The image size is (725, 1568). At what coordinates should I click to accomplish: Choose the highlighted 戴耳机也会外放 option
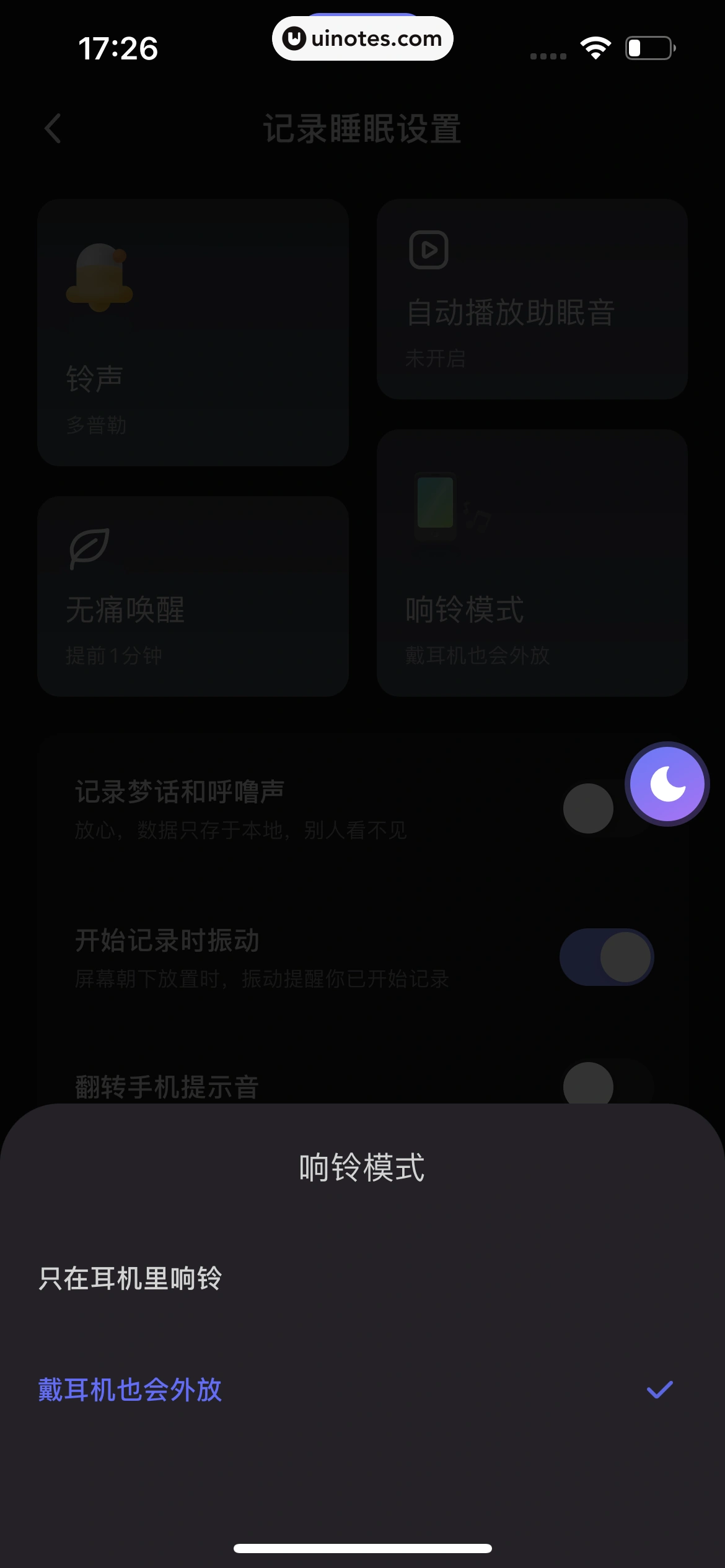(x=128, y=1390)
